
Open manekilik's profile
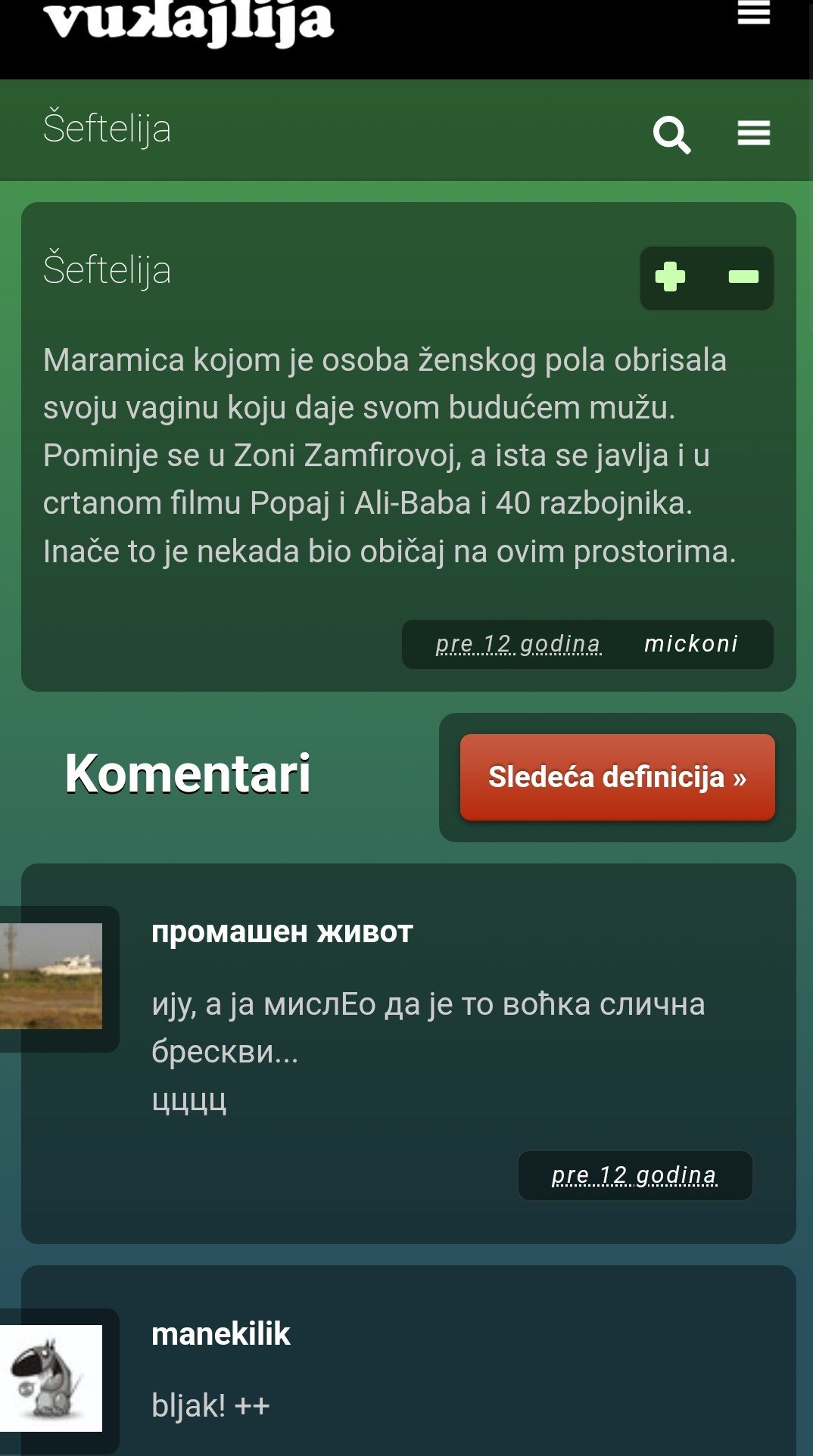click(220, 1334)
